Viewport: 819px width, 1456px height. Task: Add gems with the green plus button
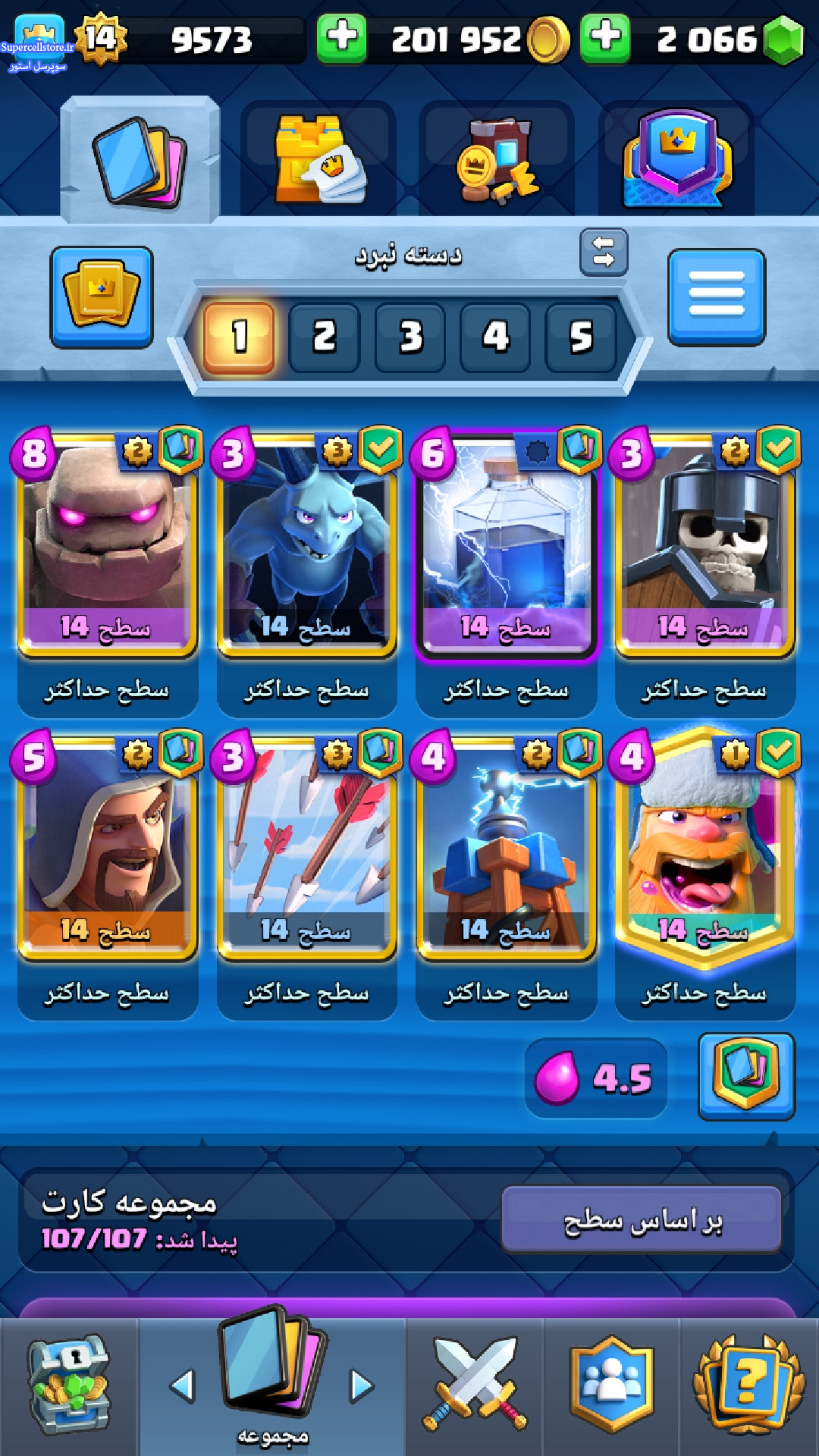pyautogui.click(x=605, y=36)
